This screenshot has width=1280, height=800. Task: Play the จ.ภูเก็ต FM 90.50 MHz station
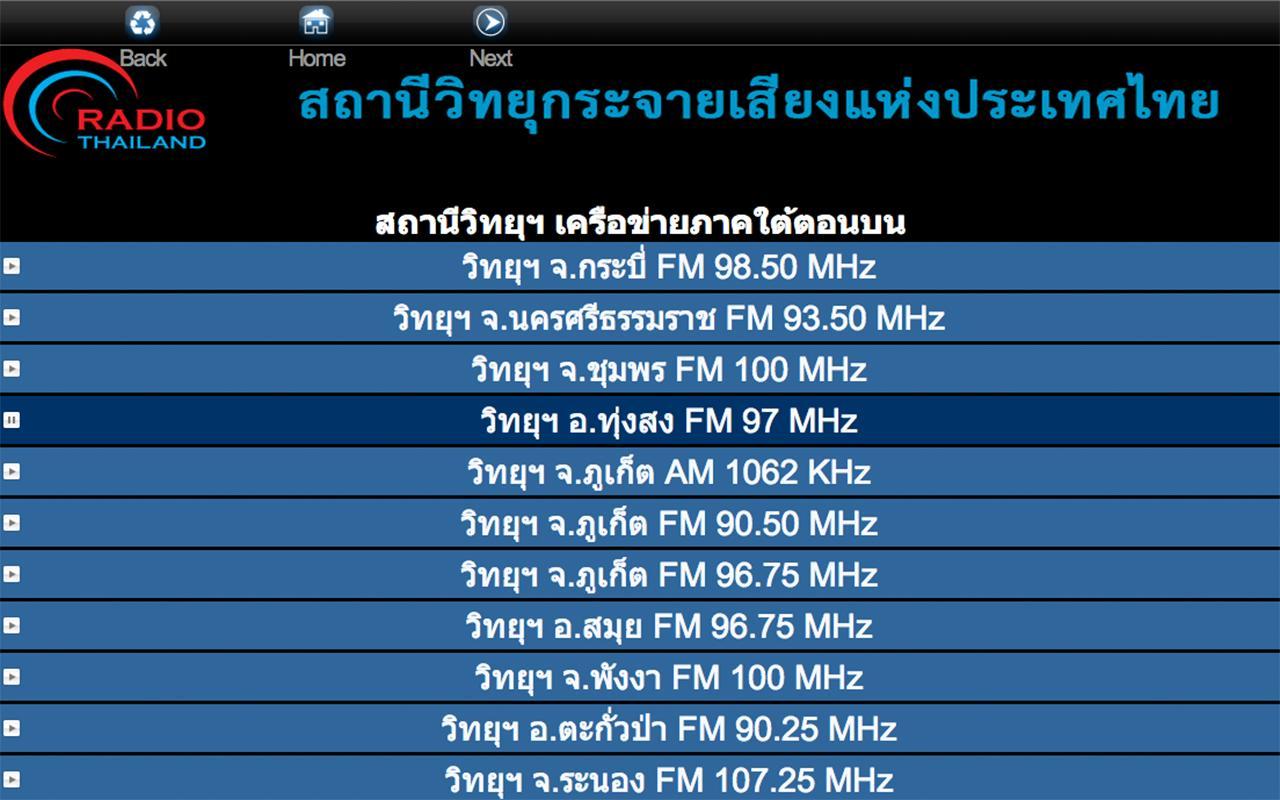(11, 523)
